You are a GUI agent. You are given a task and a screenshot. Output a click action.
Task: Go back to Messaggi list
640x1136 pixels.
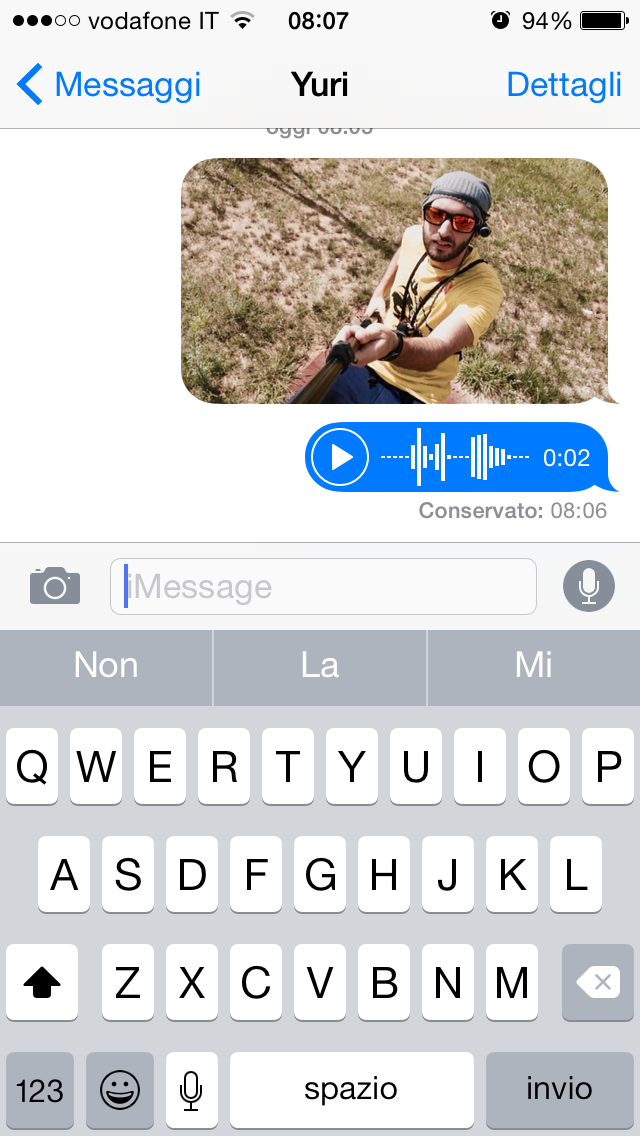tap(108, 85)
